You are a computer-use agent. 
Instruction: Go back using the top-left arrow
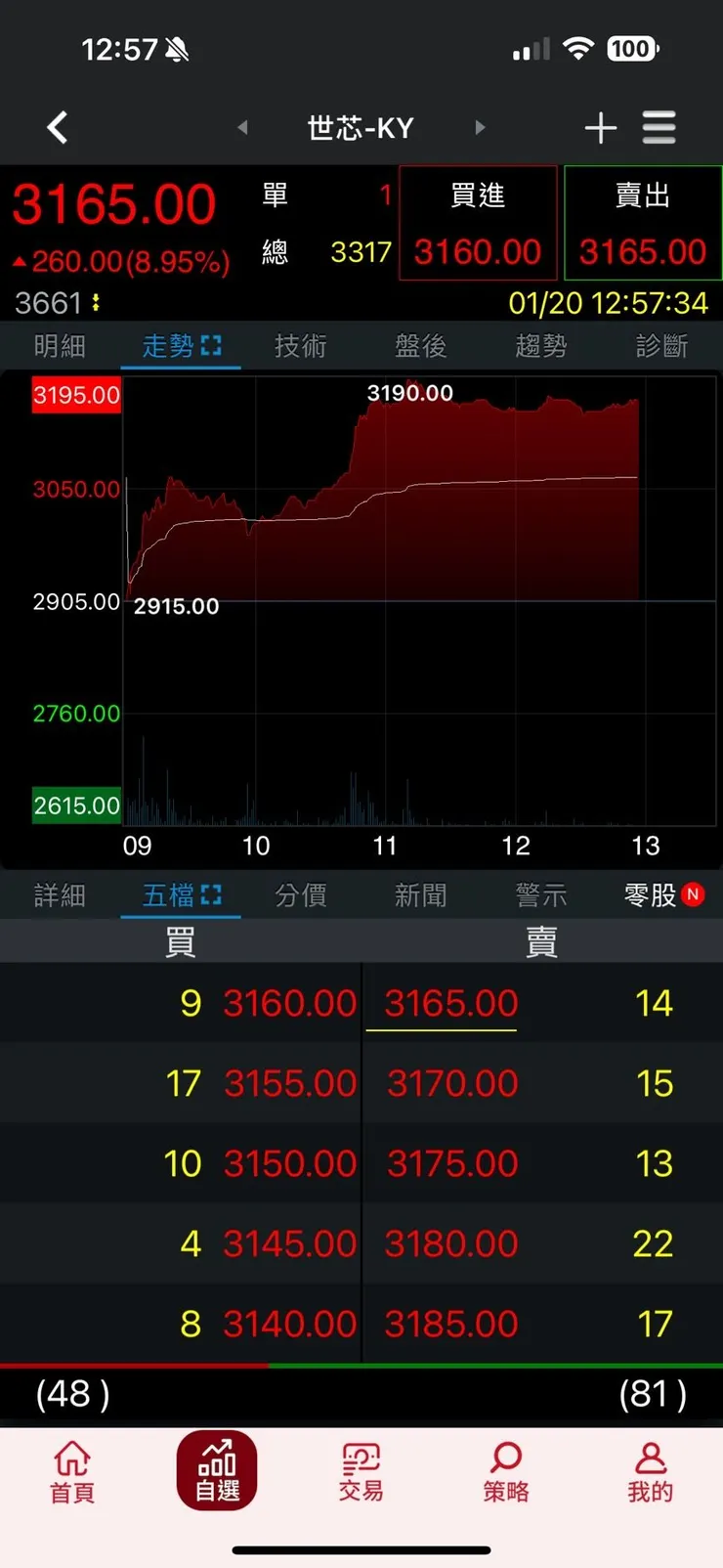click(x=58, y=127)
